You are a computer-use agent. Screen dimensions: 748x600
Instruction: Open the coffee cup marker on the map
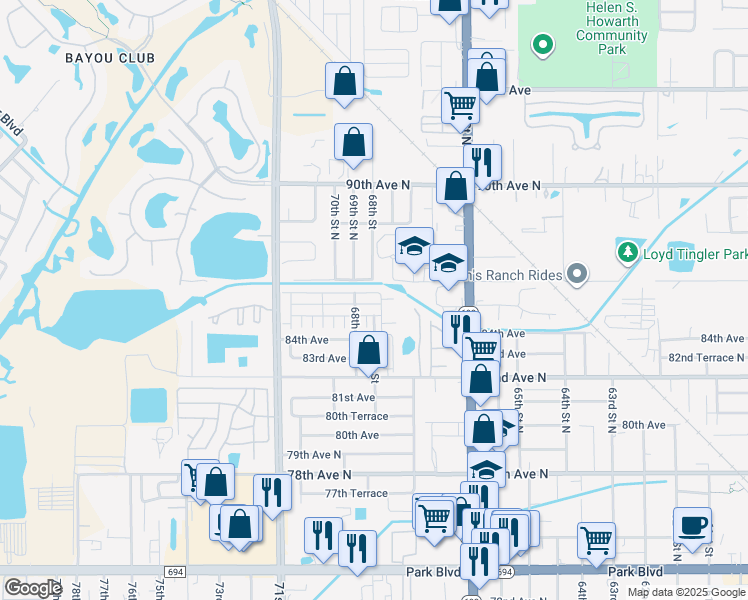(692, 525)
